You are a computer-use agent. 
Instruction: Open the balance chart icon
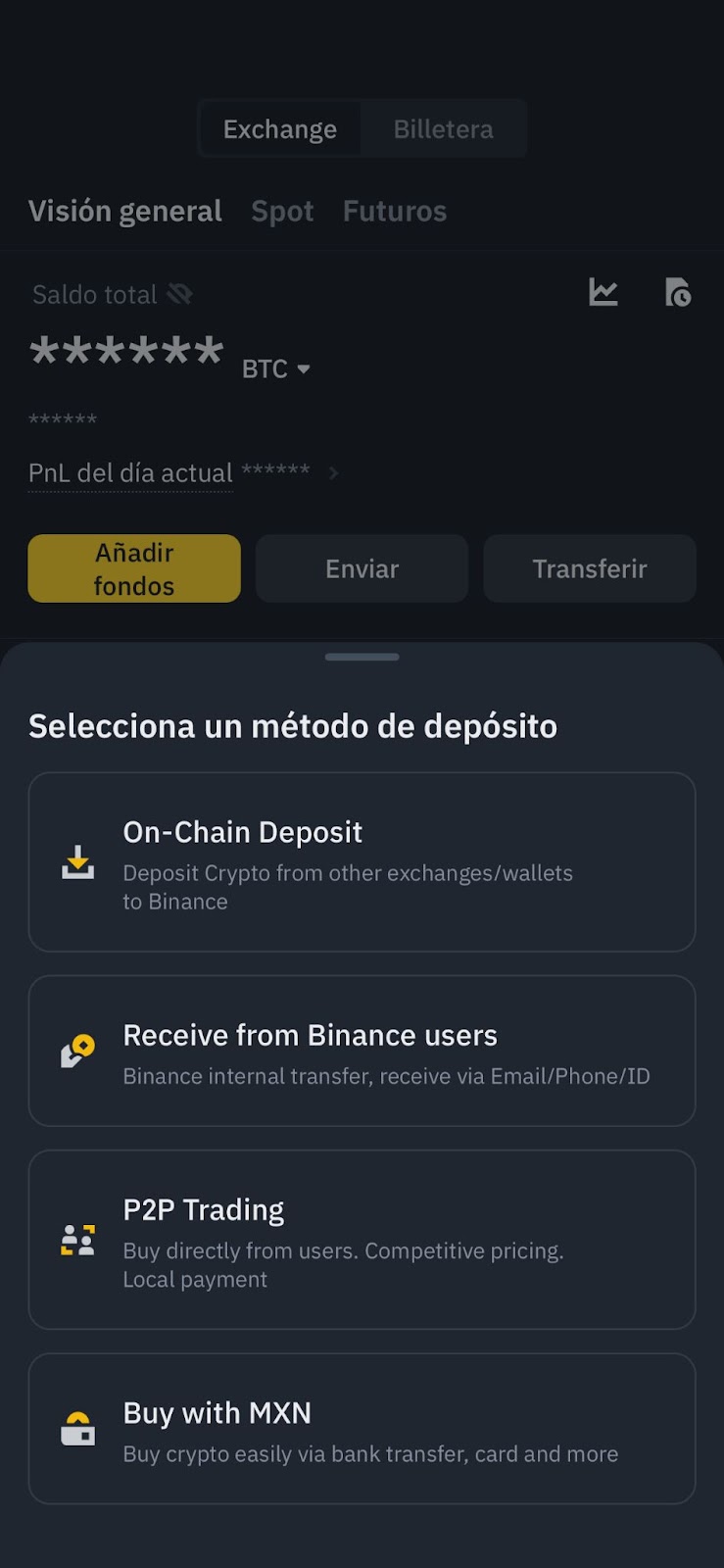603,292
